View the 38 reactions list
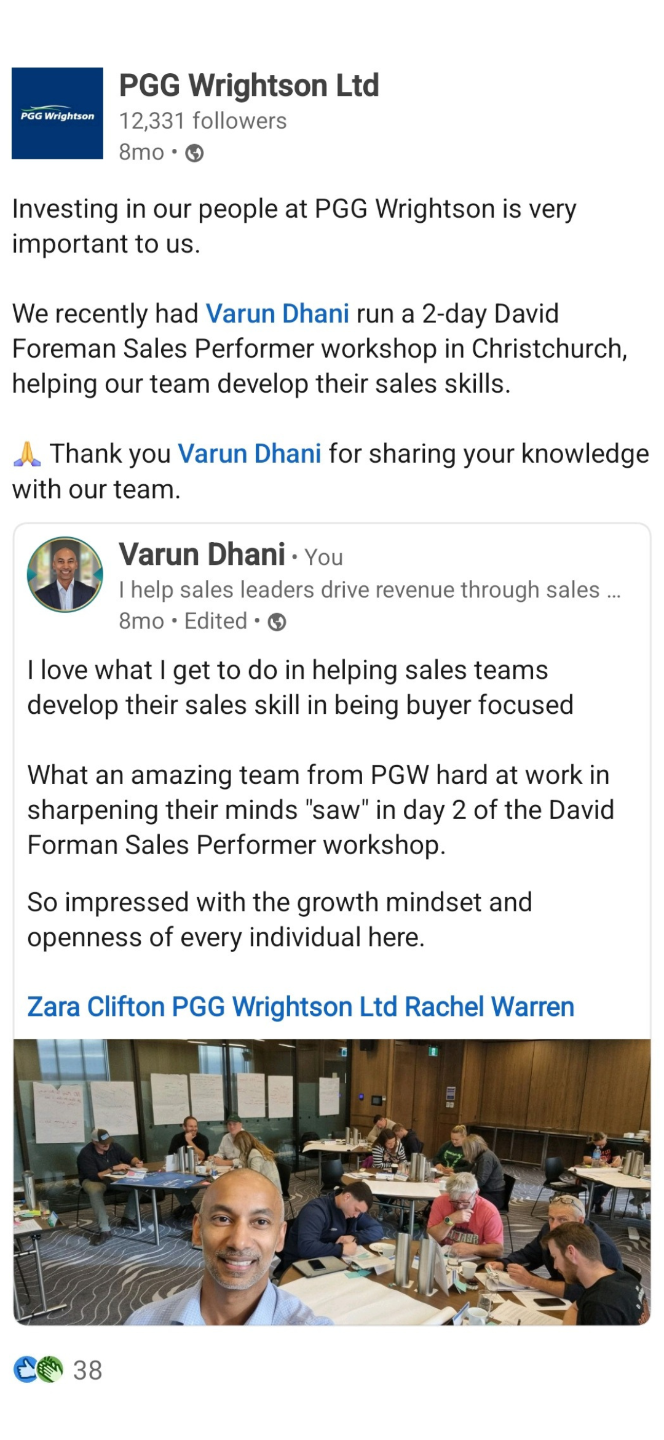Screen dimensions: 664x1440 coord(58,1370)
